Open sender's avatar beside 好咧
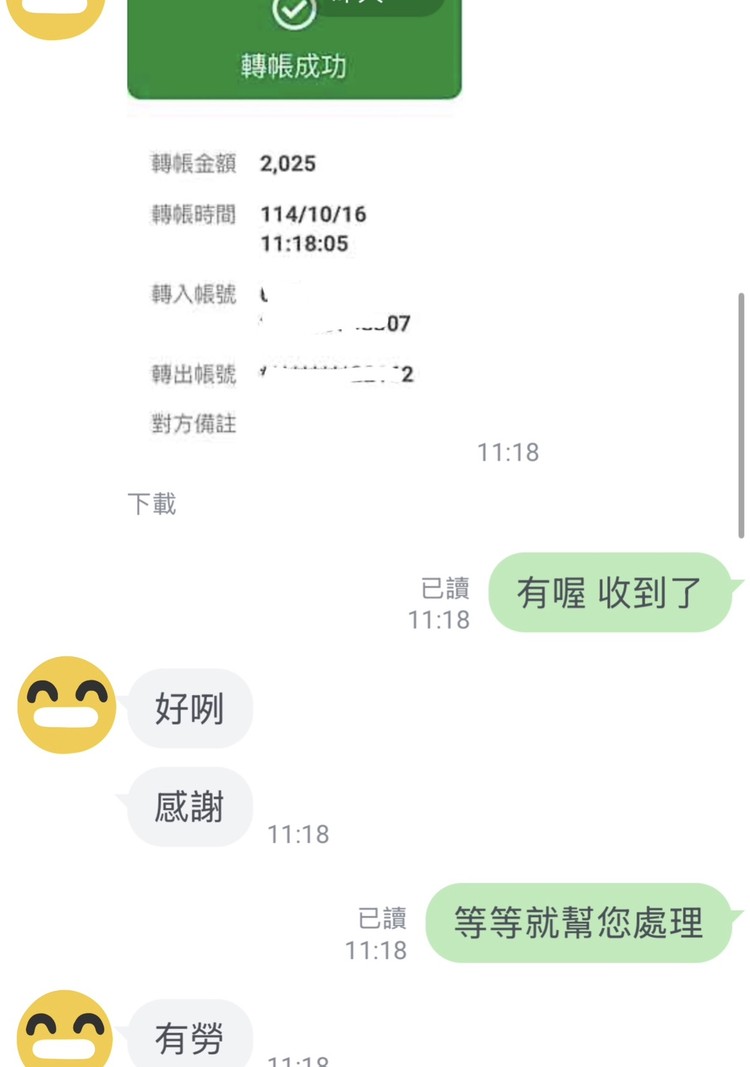 click(x=66, y=707)
